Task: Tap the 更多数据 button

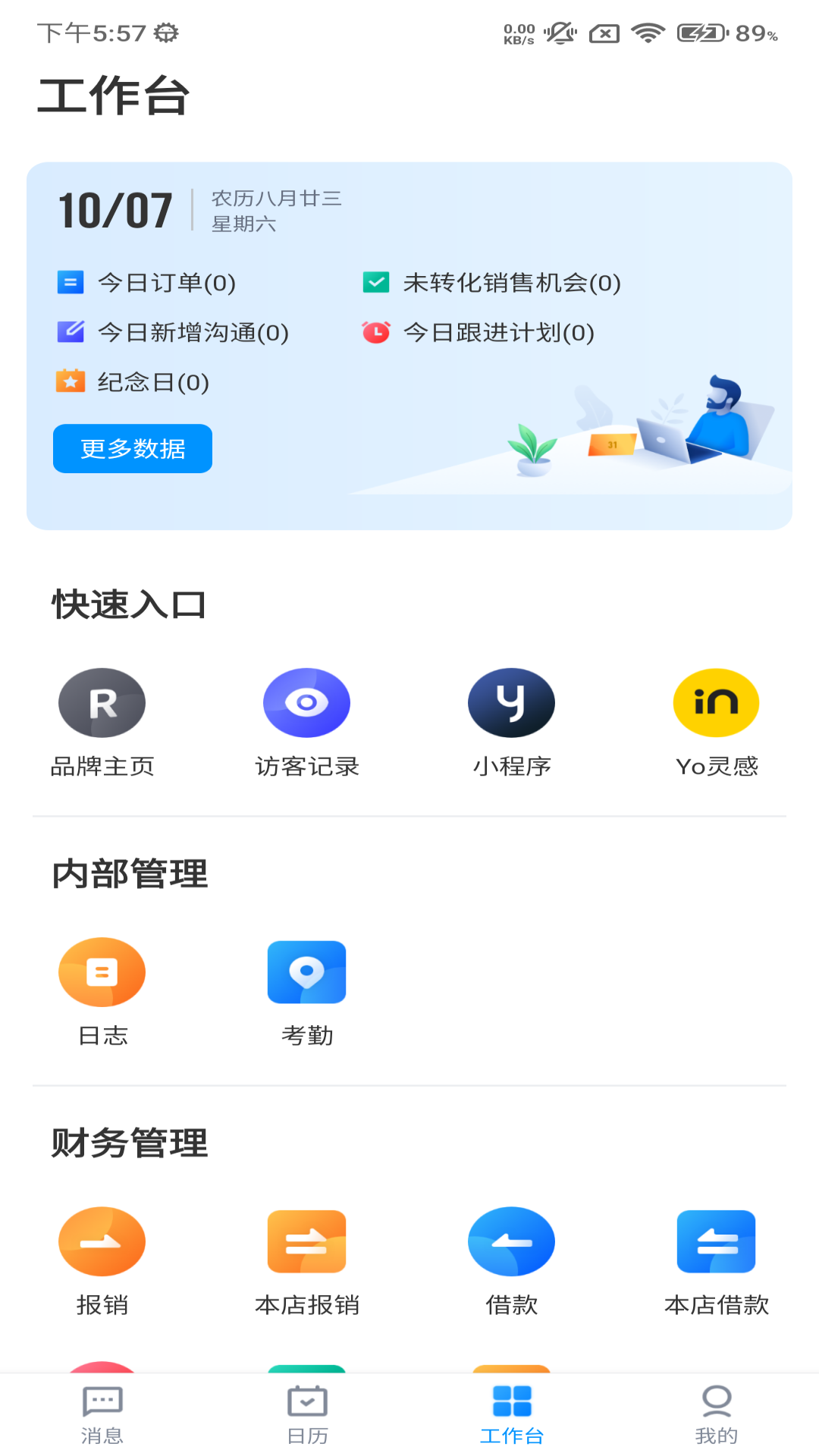Action: tap(131, 448)
